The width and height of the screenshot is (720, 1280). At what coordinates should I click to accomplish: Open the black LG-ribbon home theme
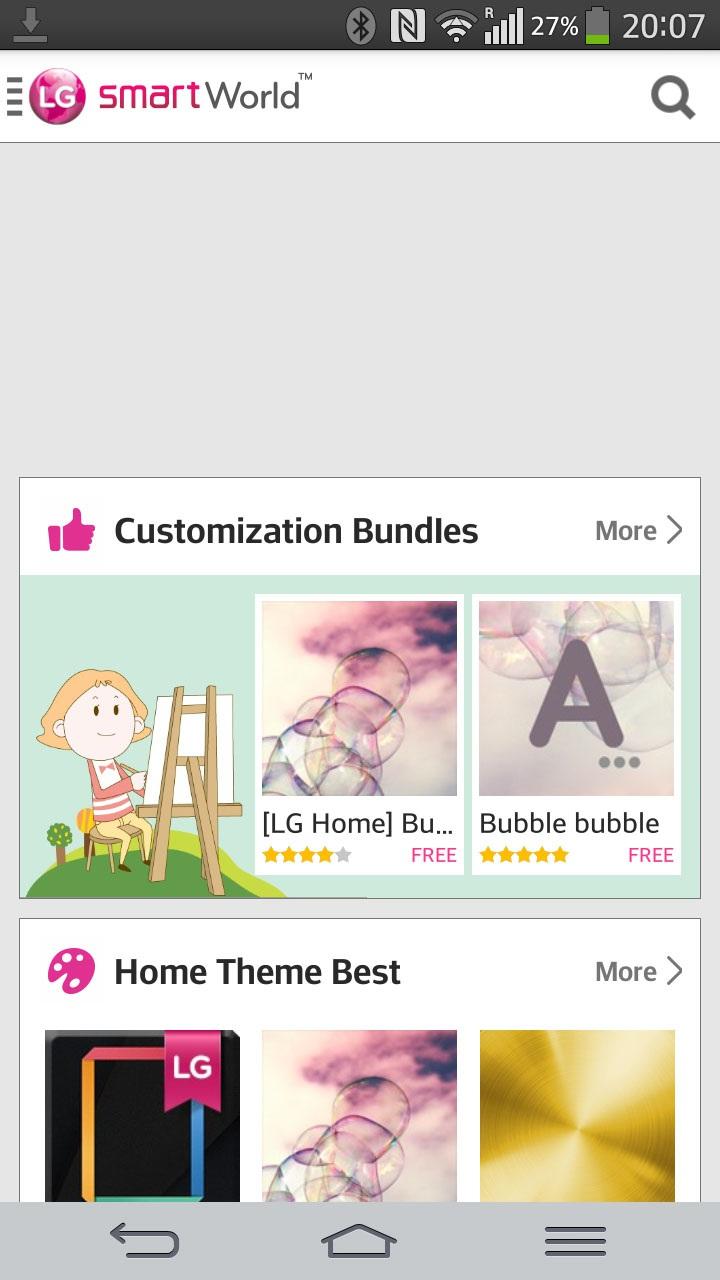click(142, 1115)
